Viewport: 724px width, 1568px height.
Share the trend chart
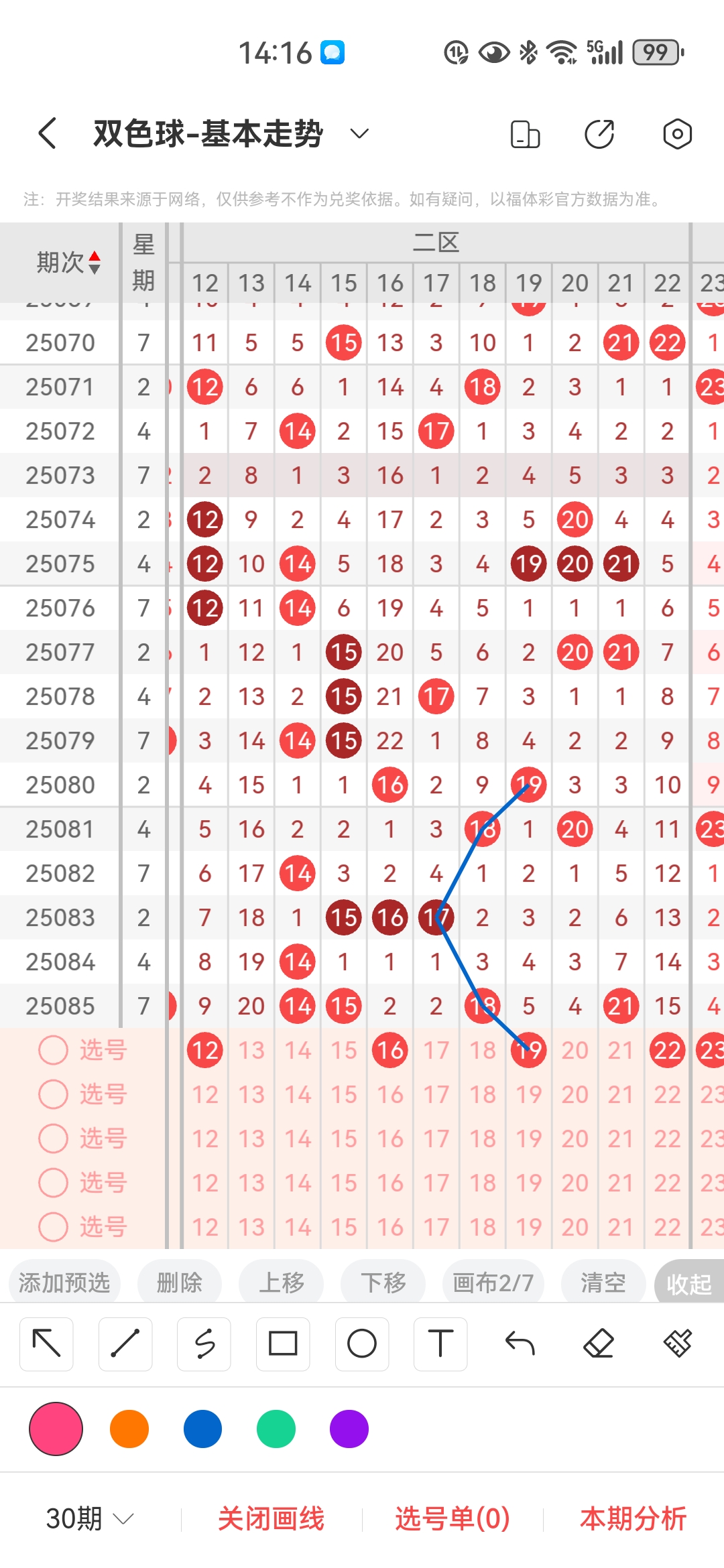pos(599,134)
